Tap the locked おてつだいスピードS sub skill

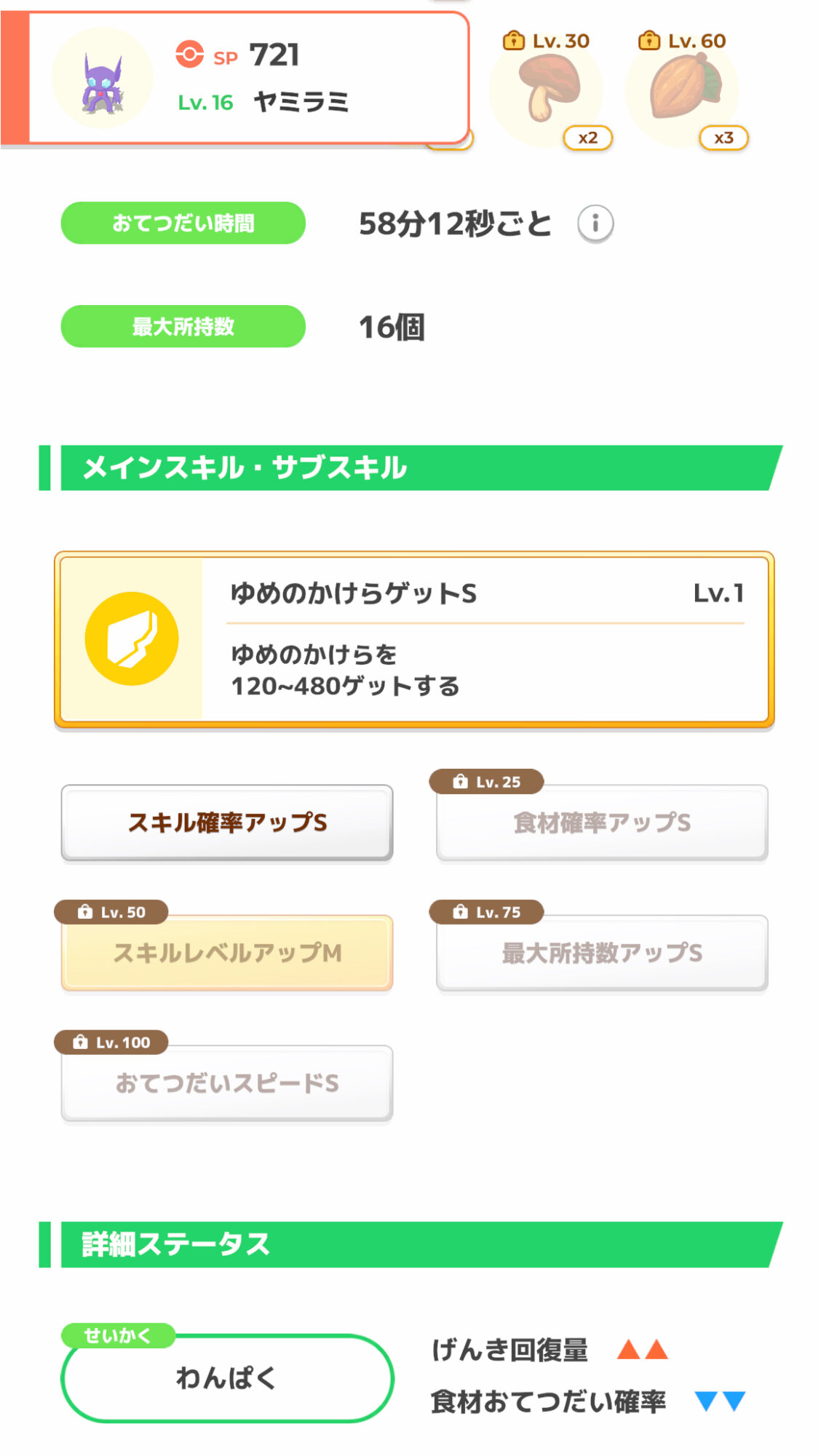tap(227, 1083)
